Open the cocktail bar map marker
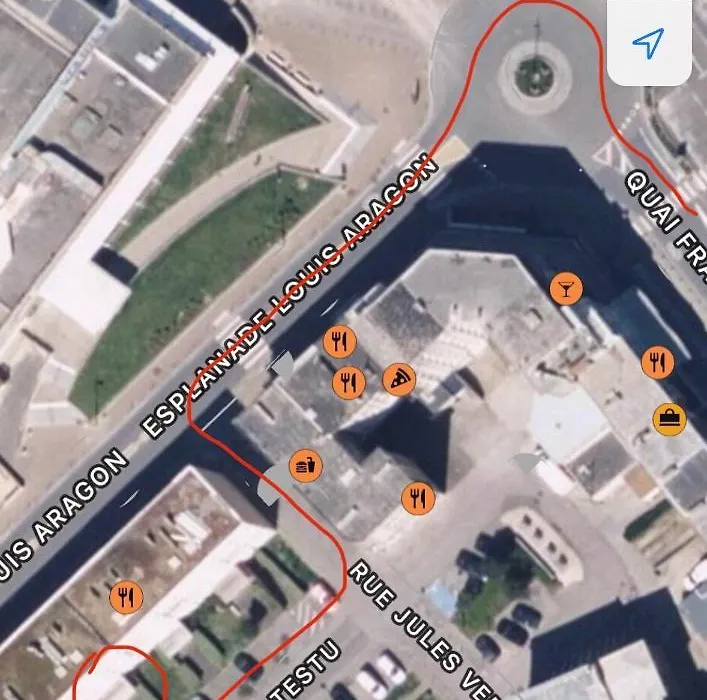707x700 pixels. (566, 289)
